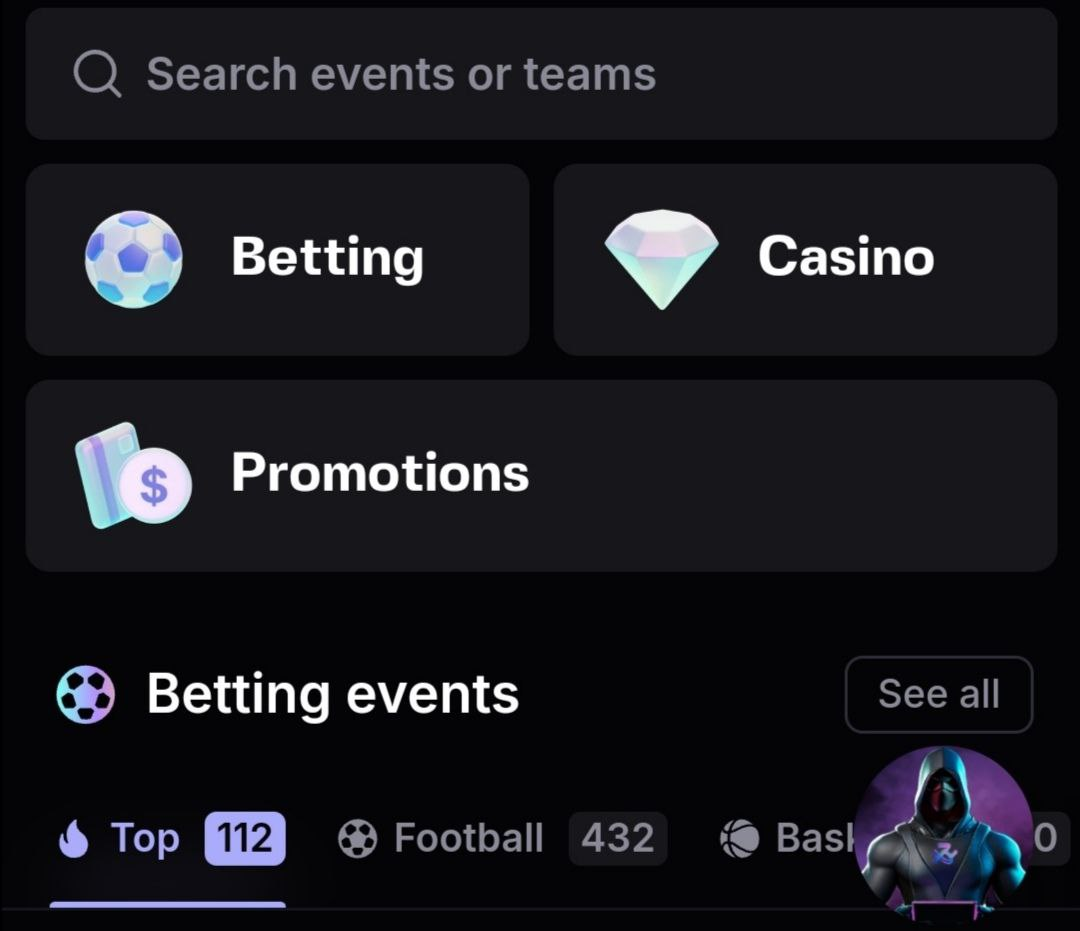Tap the floating hooded avatar button
Viewport: 1080px width, 931px height.
point(944,835)
